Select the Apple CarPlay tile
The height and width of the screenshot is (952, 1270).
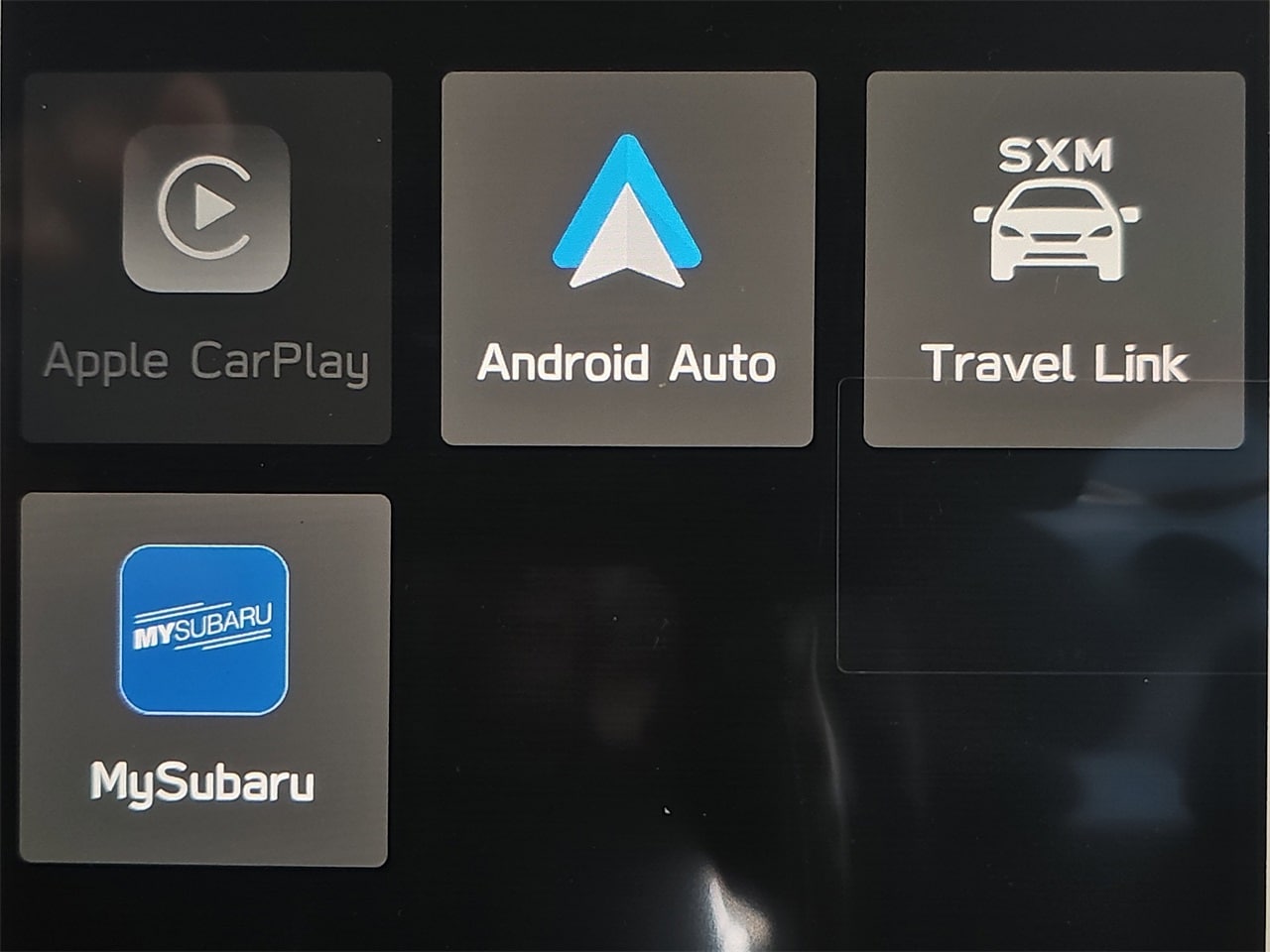tap(206, 258)
